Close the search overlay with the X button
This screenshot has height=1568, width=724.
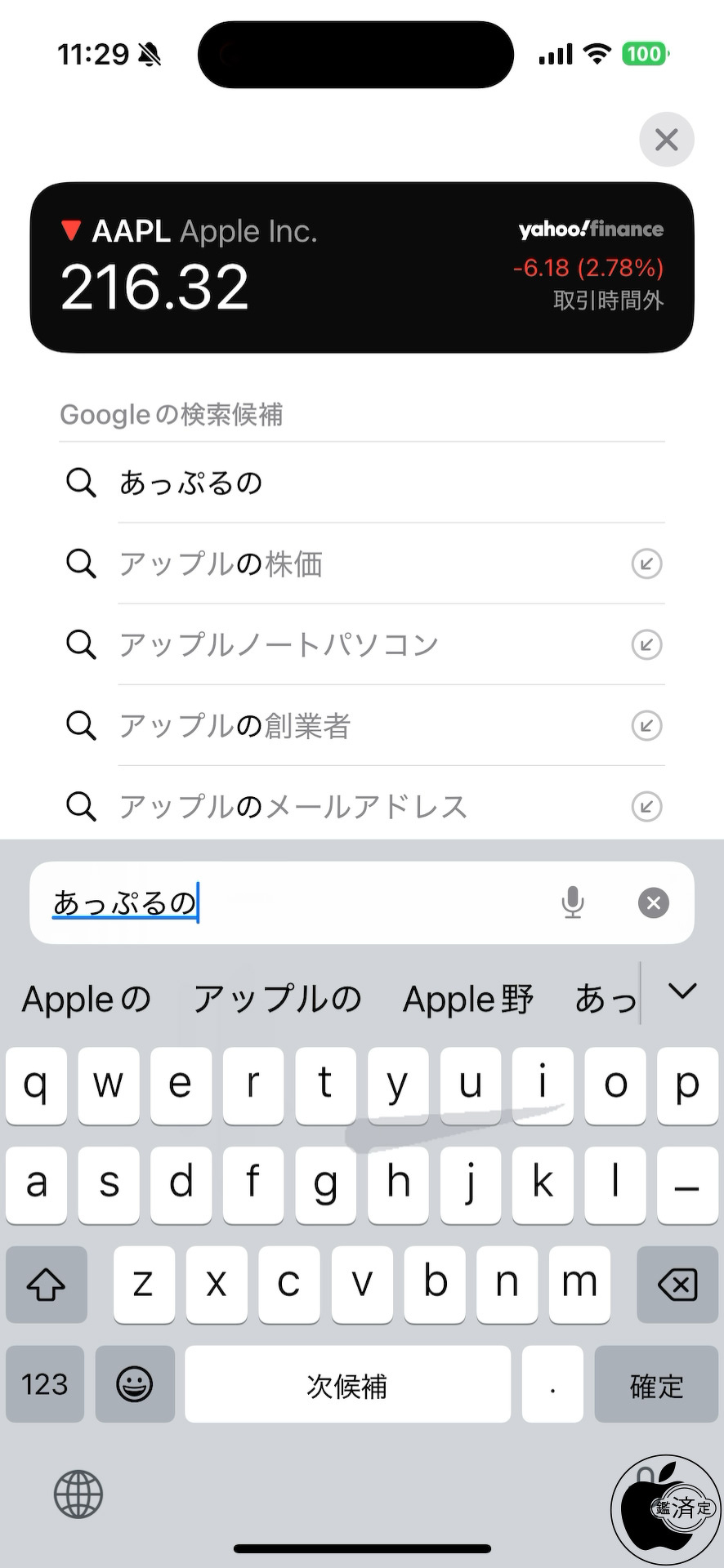[x=666, y=140]
